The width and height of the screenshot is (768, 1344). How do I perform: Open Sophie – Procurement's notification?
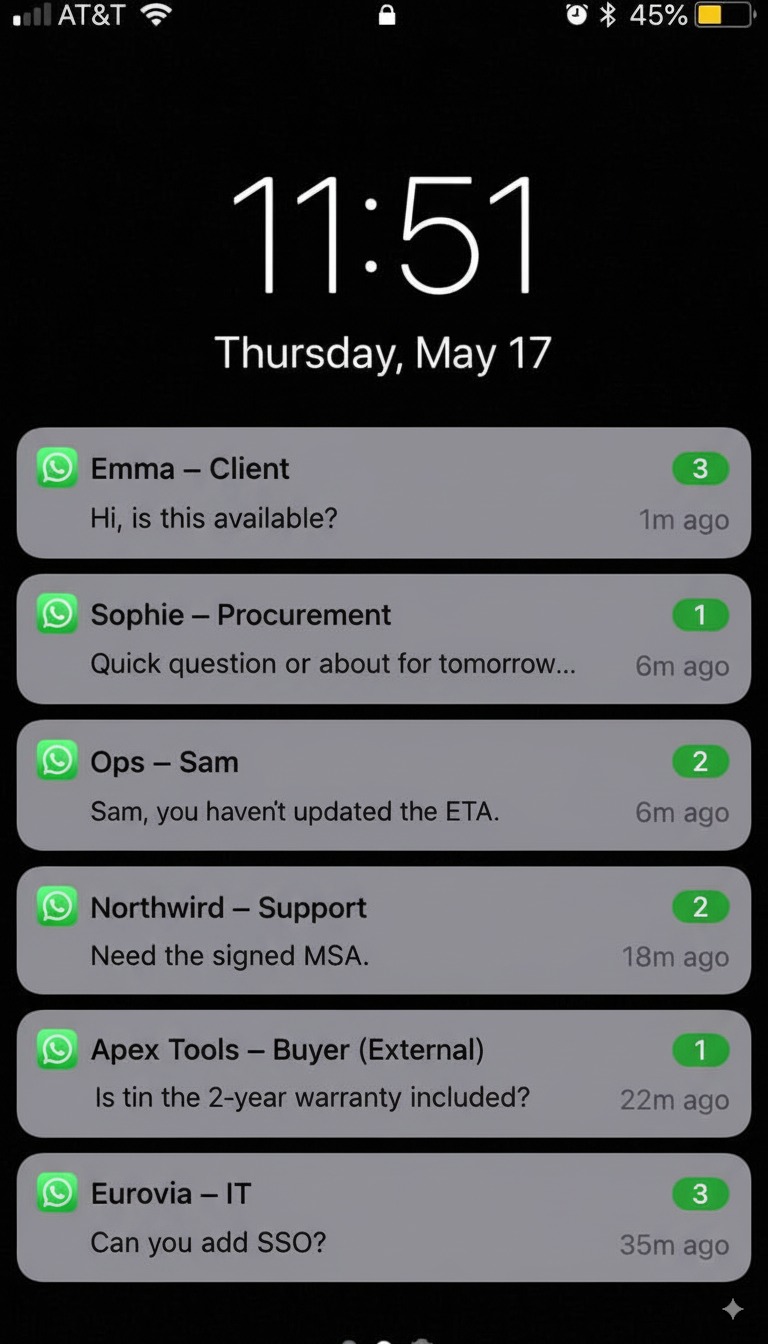[384, 638]
